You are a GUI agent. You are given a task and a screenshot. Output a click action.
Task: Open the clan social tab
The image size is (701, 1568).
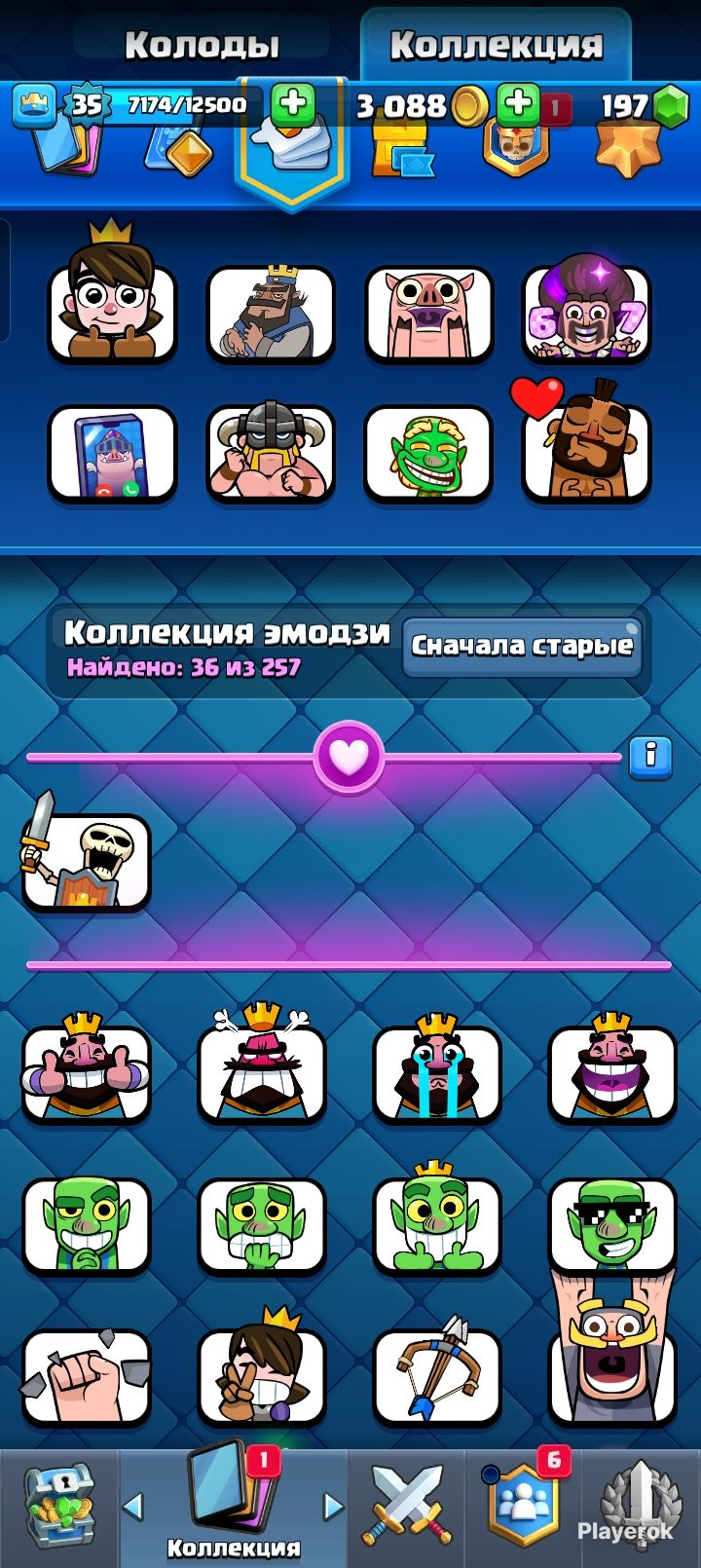coord(524,1504)
